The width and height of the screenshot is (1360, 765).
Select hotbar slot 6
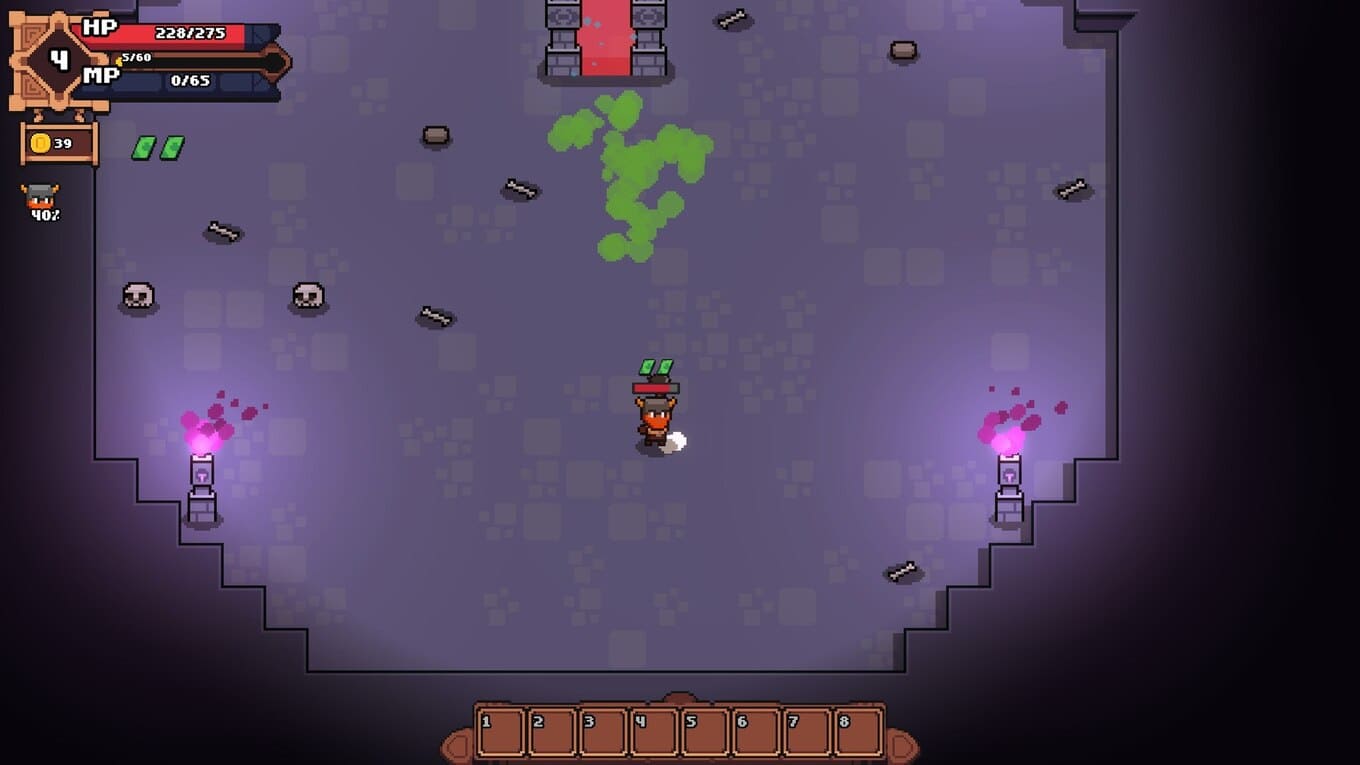(x=756, y=733)
